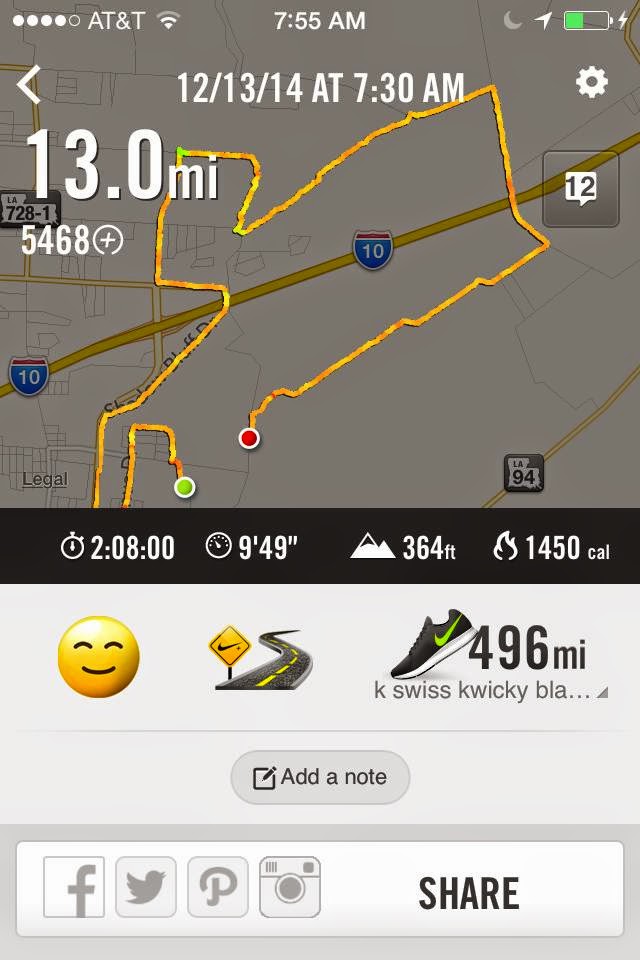Image resolution: width=640 pixels, height=960 pixels.
Task: Open the mile markers map button
Action: [580, 189]
